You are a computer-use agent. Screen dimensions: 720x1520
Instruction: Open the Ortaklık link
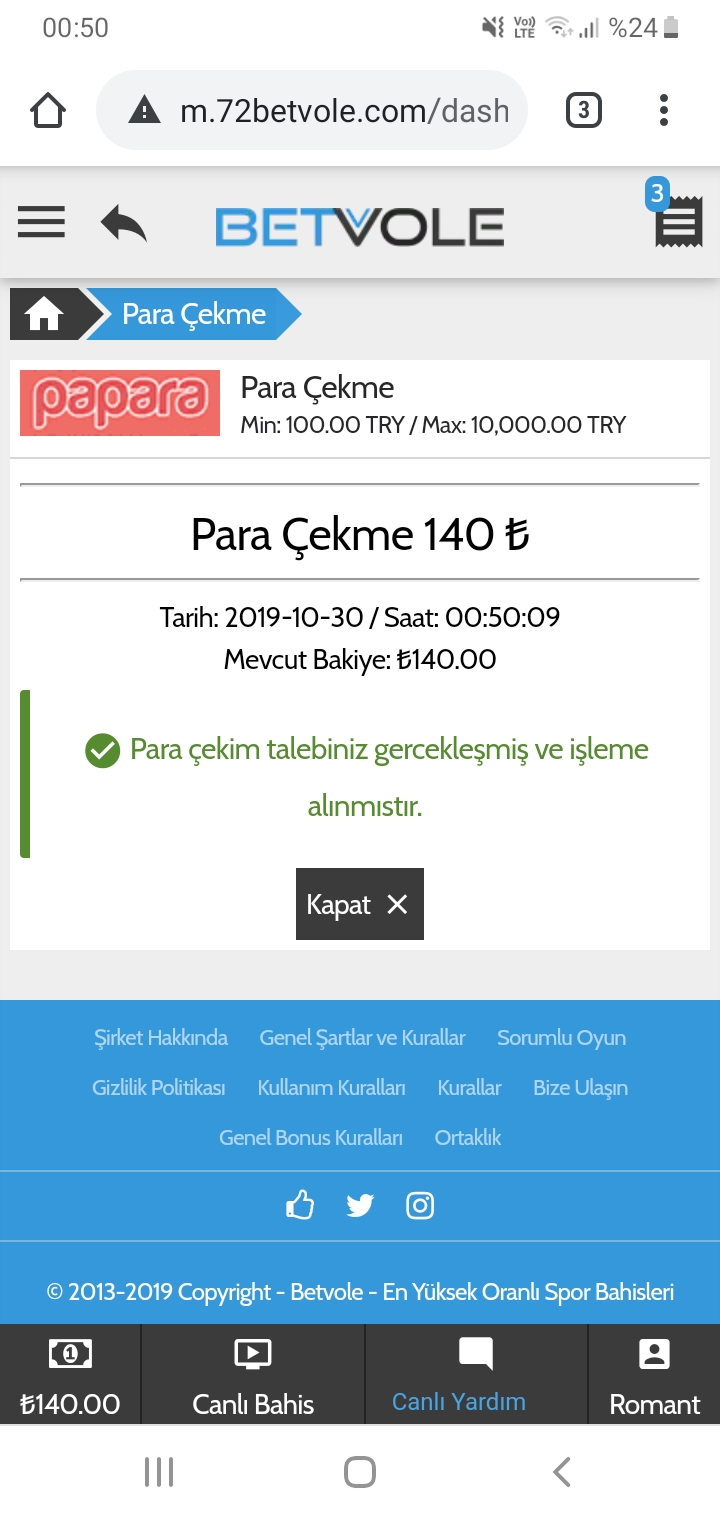[468, 1138]
